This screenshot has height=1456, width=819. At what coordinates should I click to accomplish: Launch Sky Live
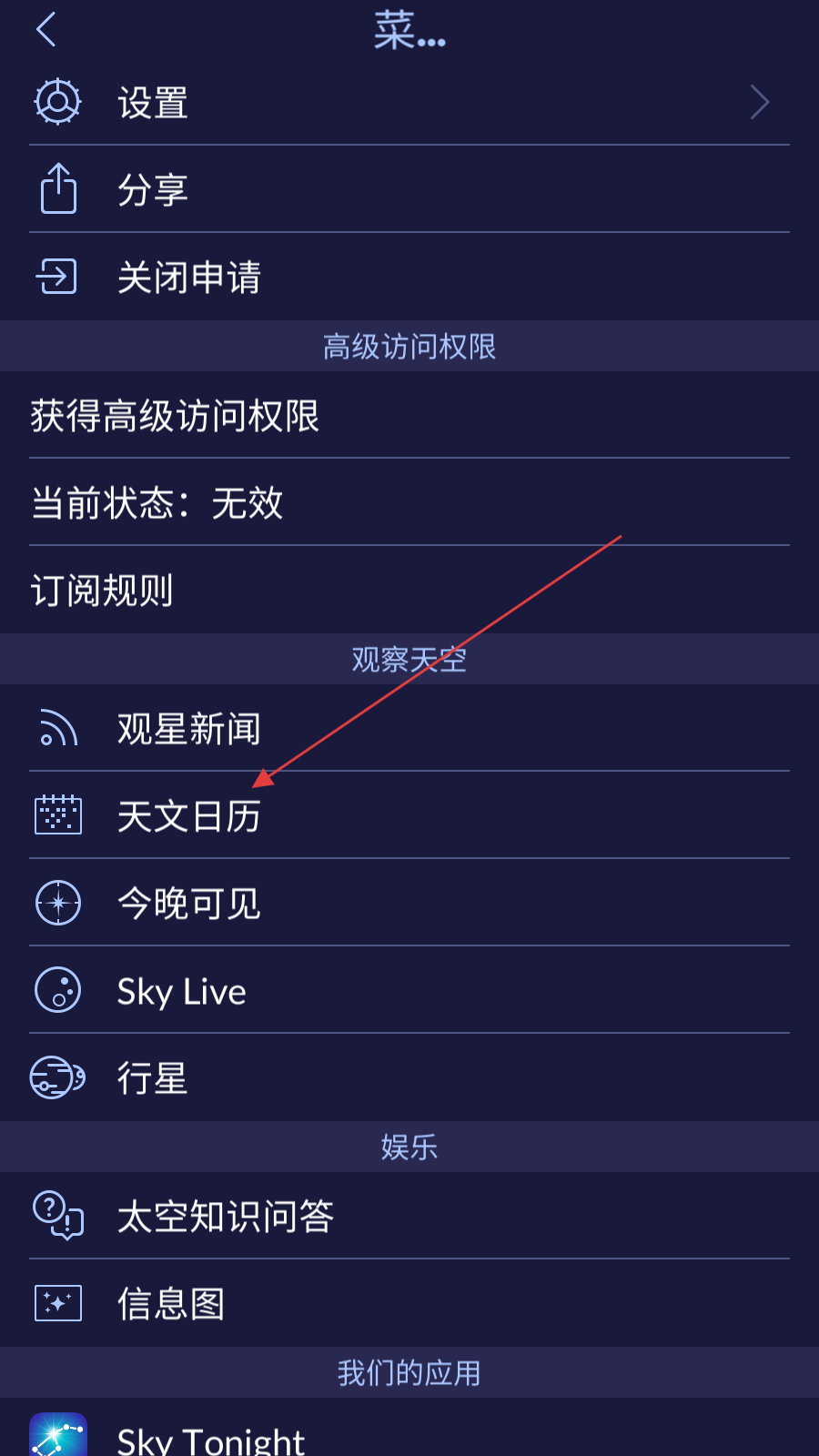point(409,991)
